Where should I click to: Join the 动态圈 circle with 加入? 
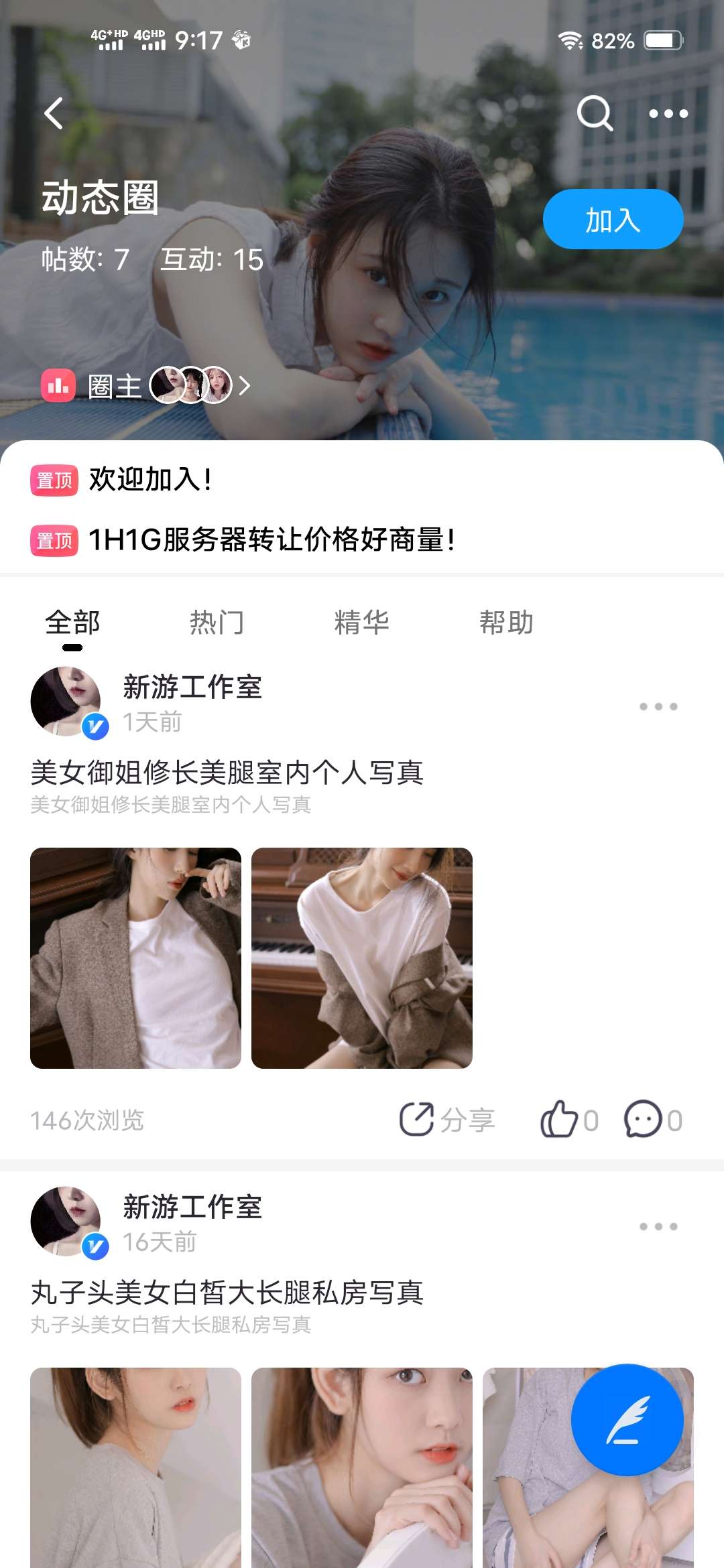[x=613, y=219]
